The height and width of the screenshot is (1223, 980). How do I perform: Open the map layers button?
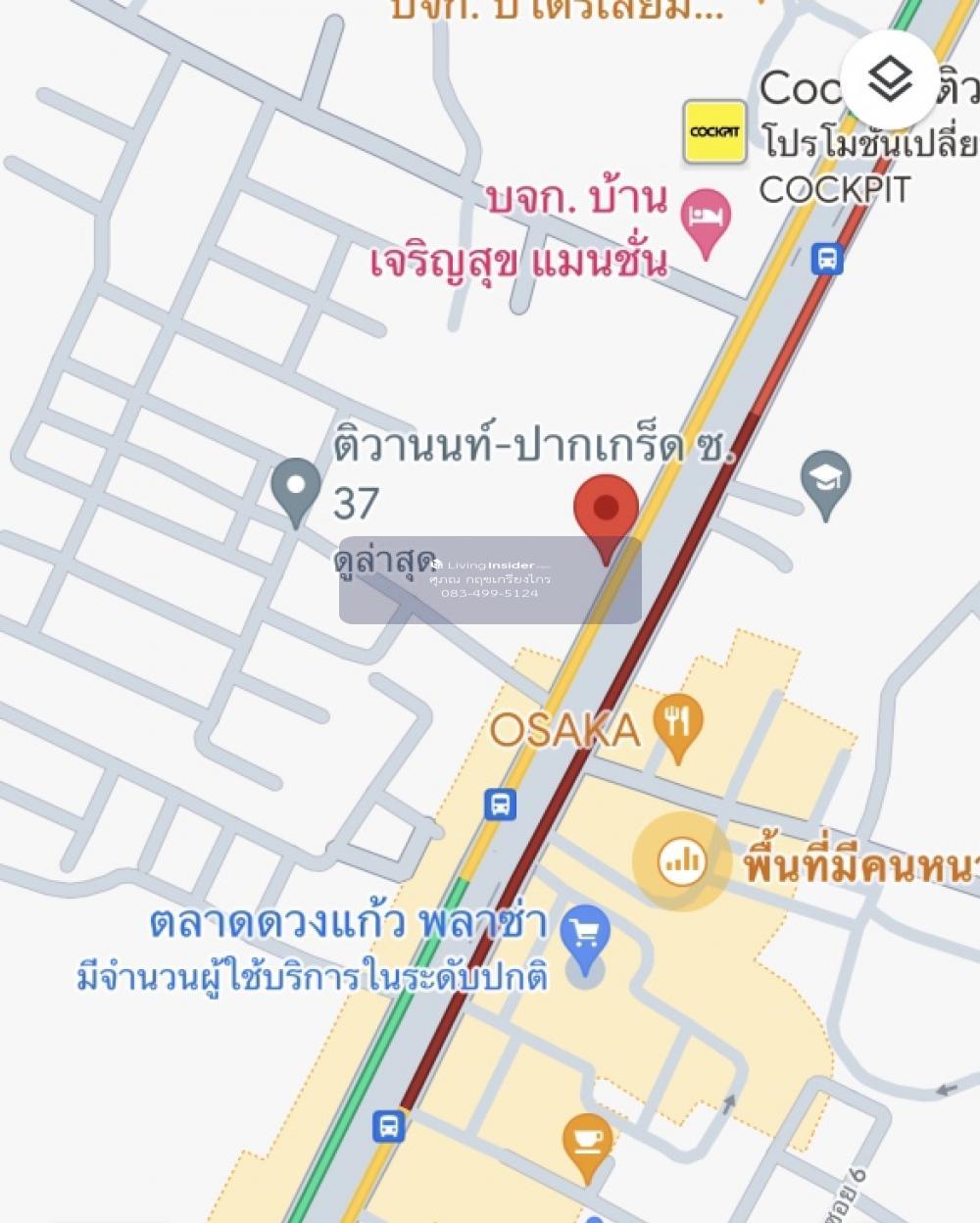[890, 79]
